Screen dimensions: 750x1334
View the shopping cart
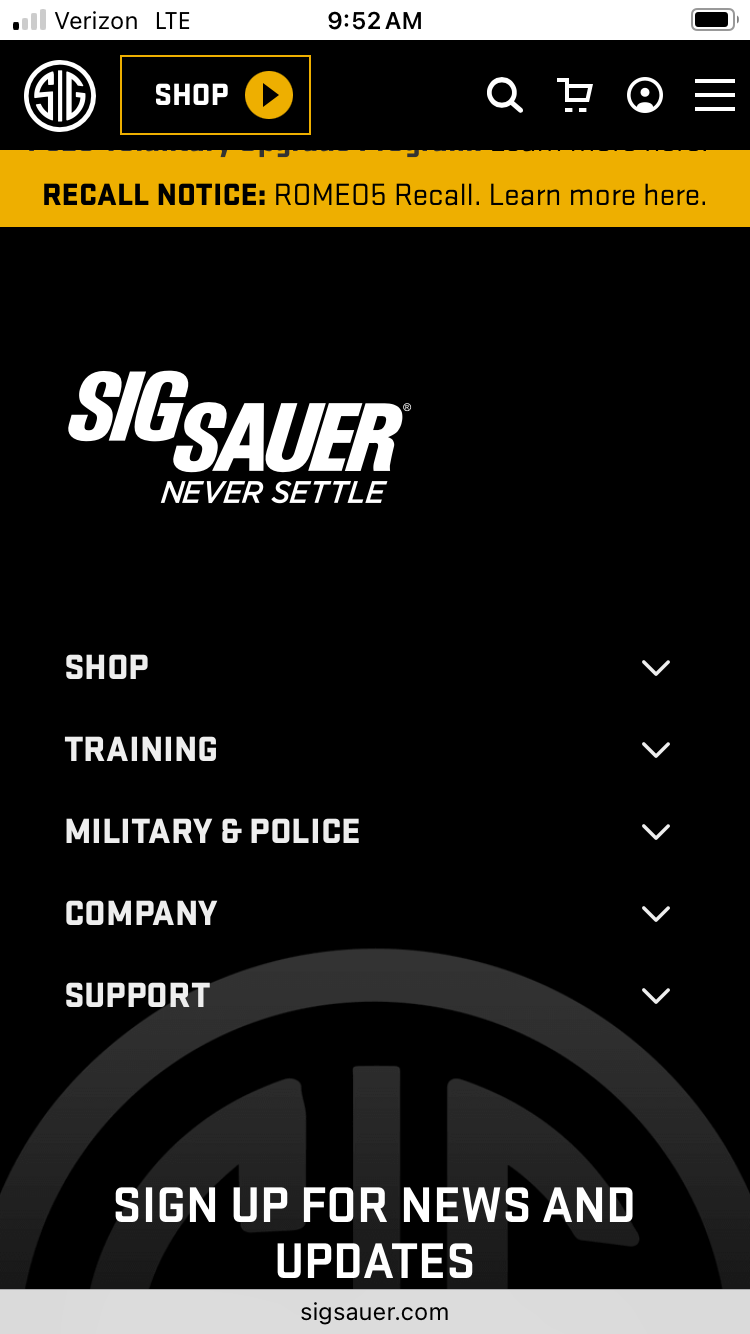[575, 95]
